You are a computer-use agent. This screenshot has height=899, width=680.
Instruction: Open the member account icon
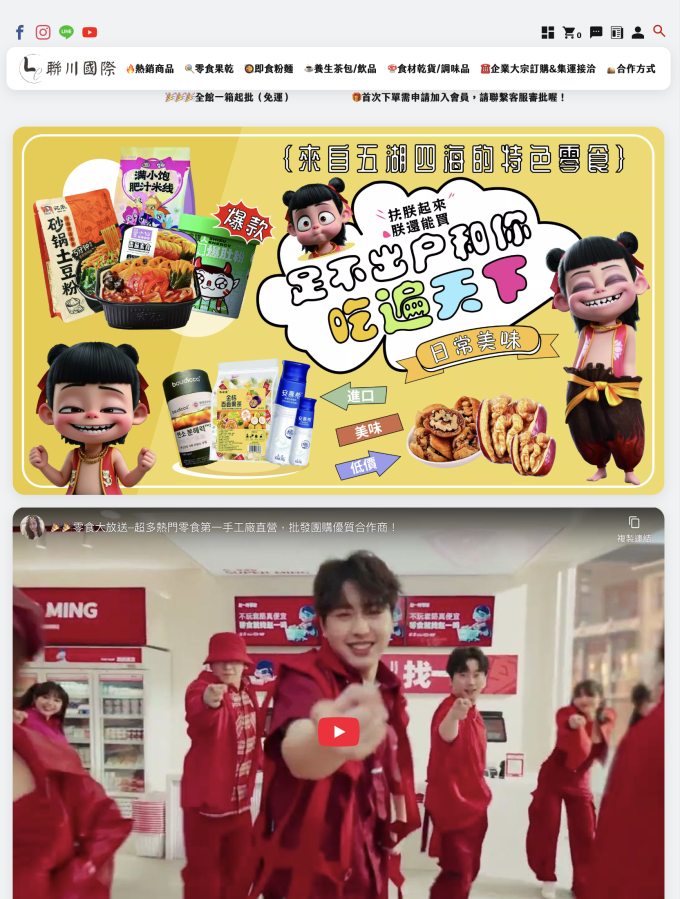[x=638, y=32]
